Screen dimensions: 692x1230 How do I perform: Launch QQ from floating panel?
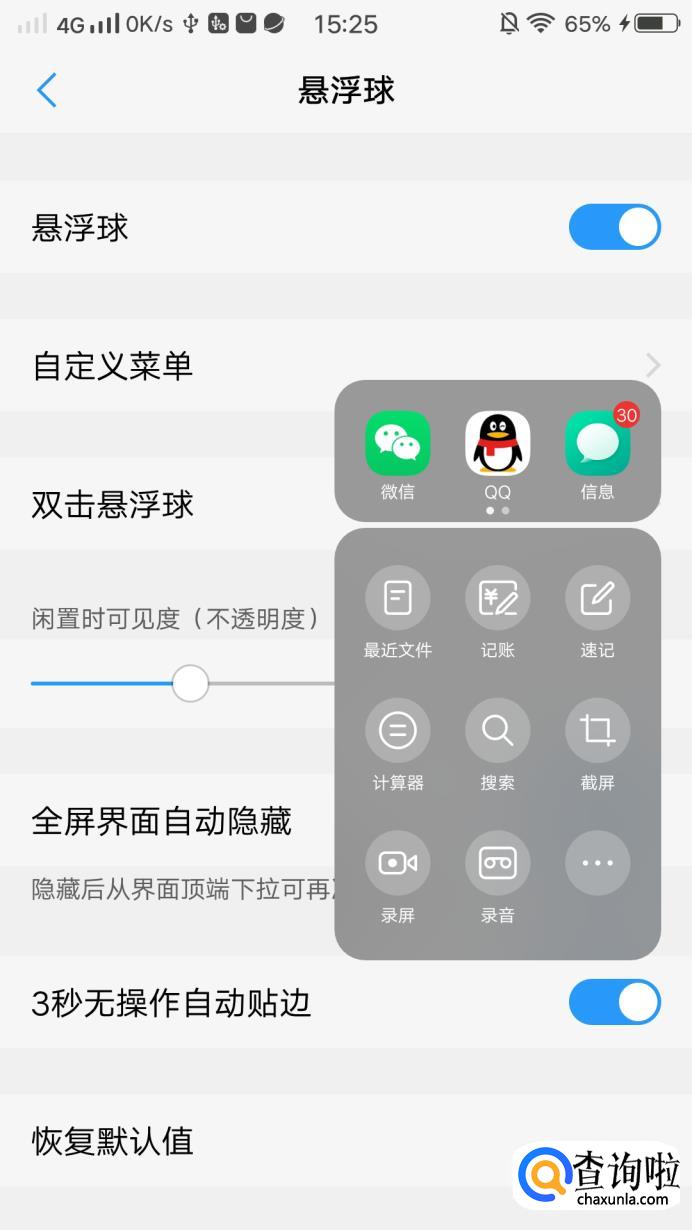[x=498, y=444]
